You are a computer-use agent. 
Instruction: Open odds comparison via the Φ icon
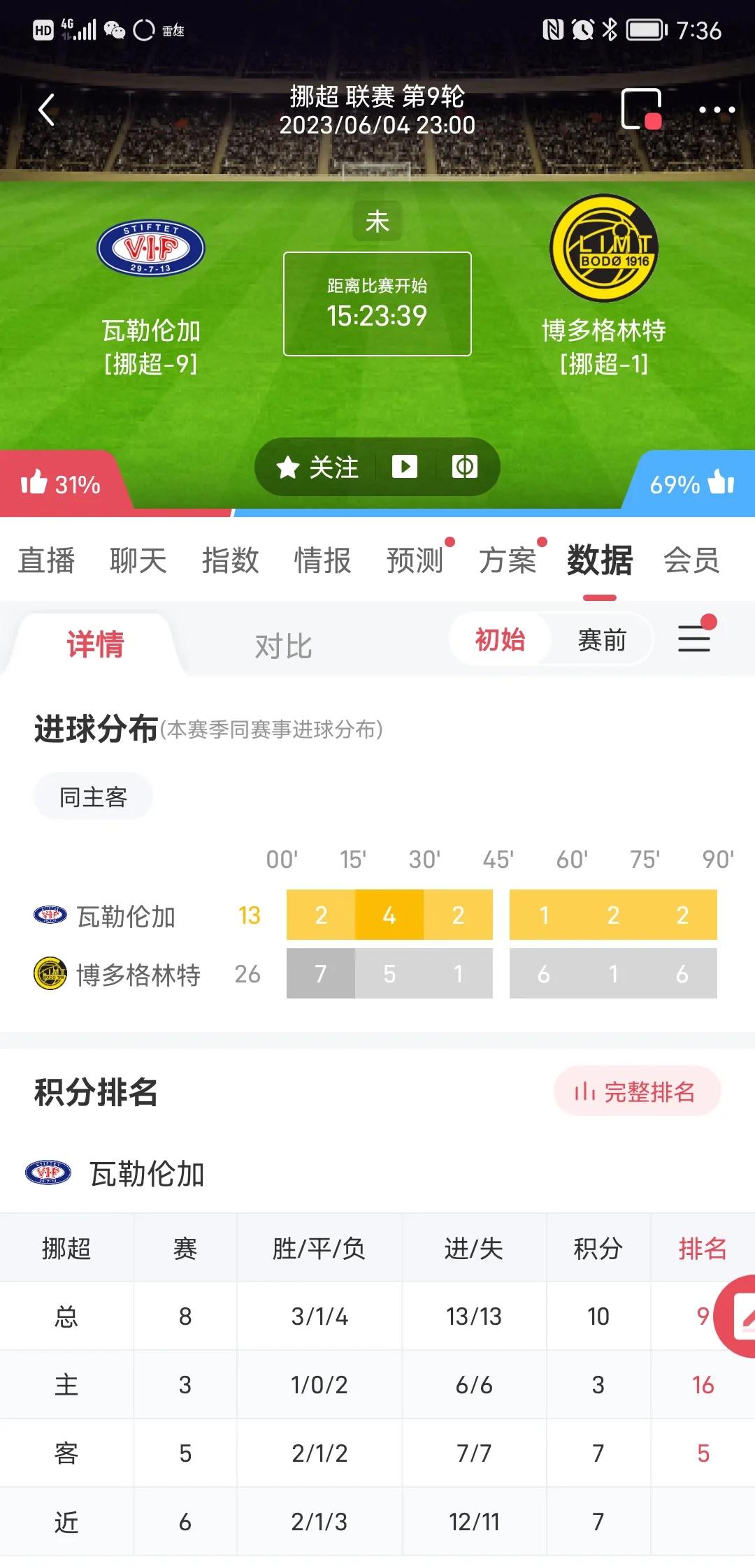[466, 467]
